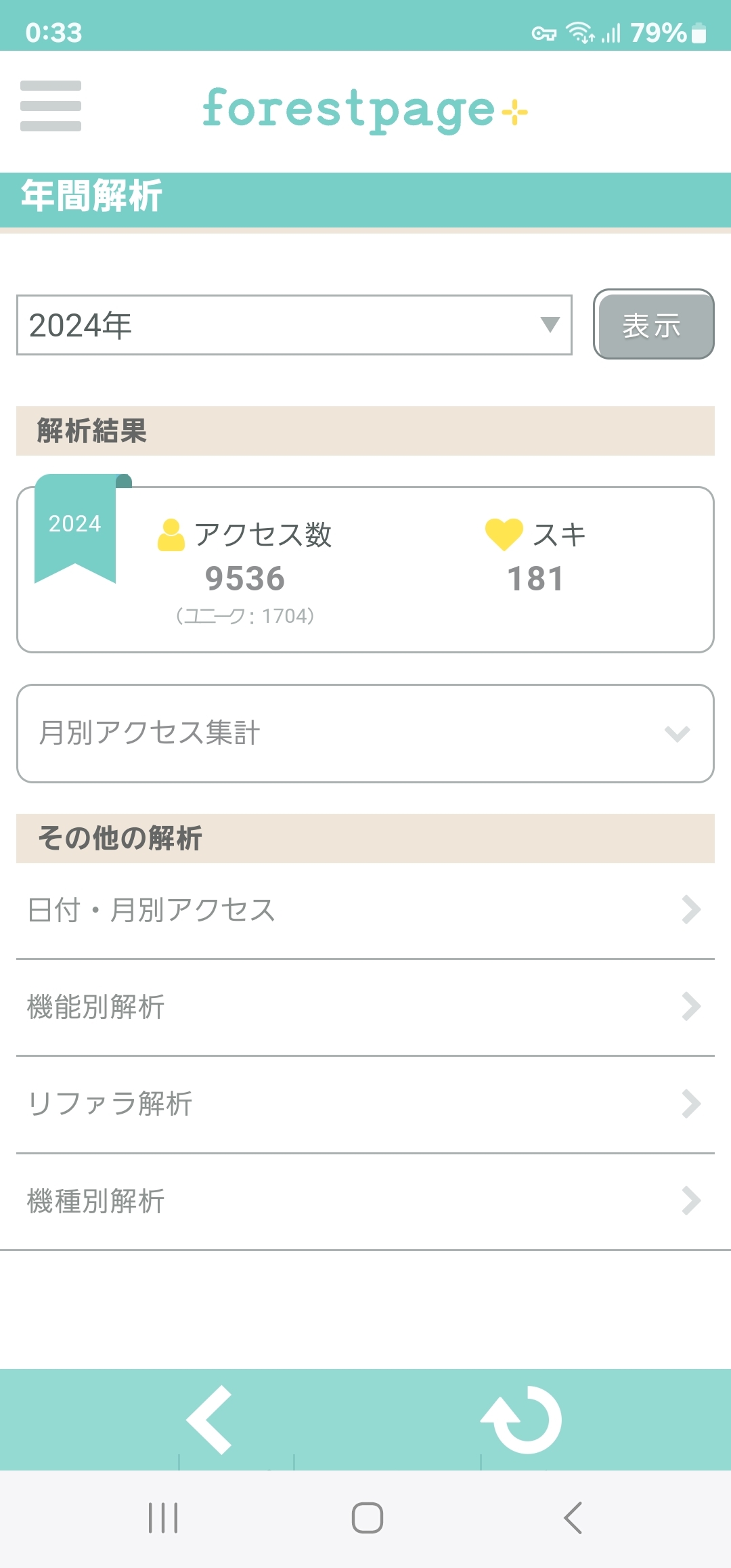The image size is (731, 1568).
Task: Select 機種別解析 row
Action: [365, 1201]
